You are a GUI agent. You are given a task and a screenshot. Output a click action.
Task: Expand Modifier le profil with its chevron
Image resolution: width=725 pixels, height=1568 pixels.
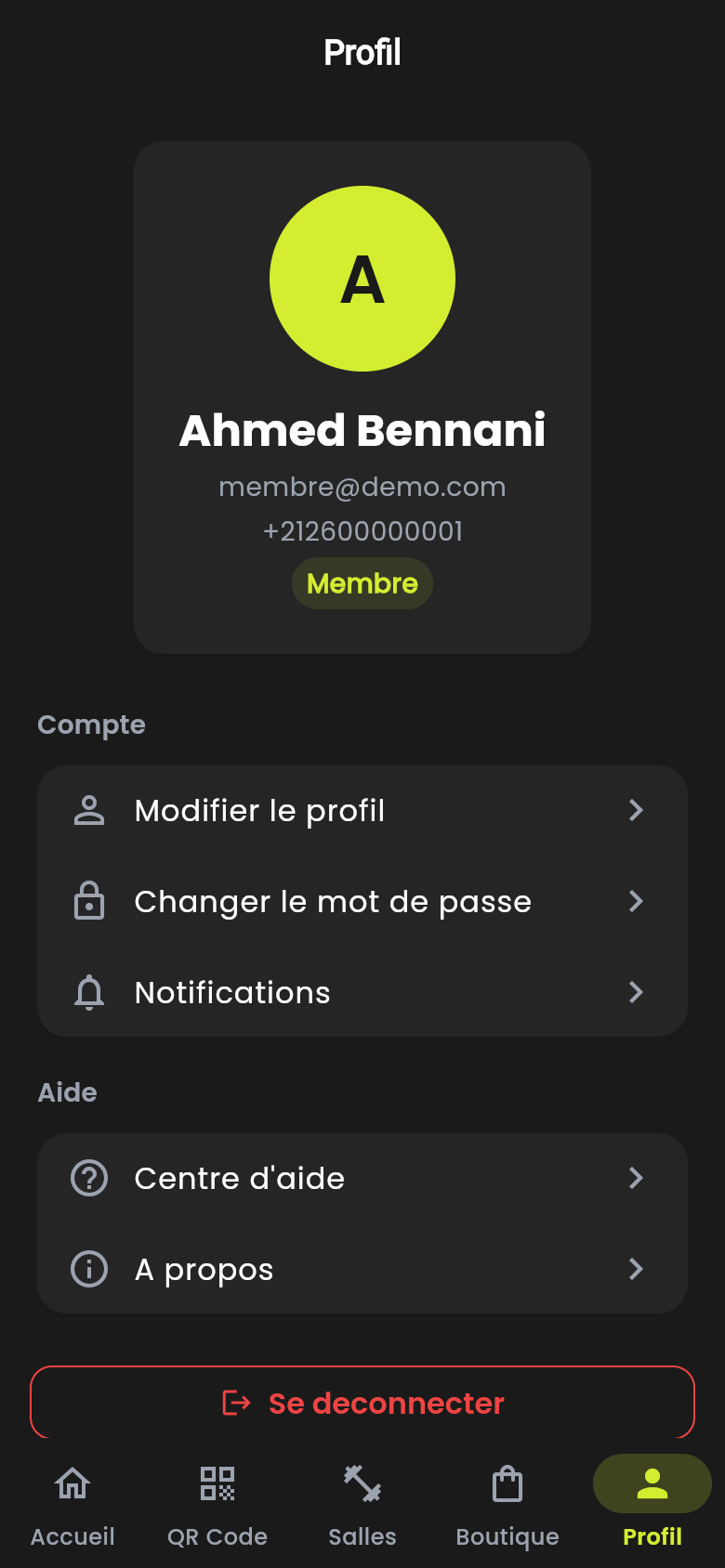pyautogui.click(x=636, y=810)
